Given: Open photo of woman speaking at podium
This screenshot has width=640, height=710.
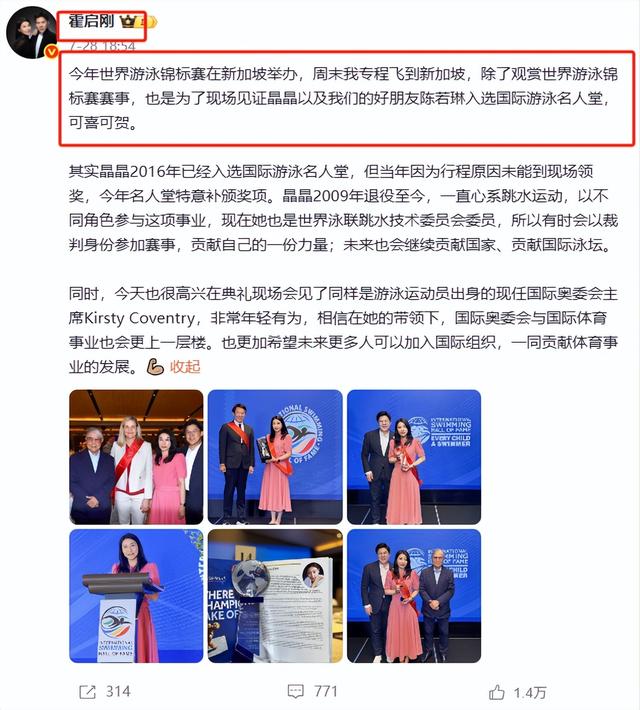Looking at the screenshot, I should tap(136, 596).
